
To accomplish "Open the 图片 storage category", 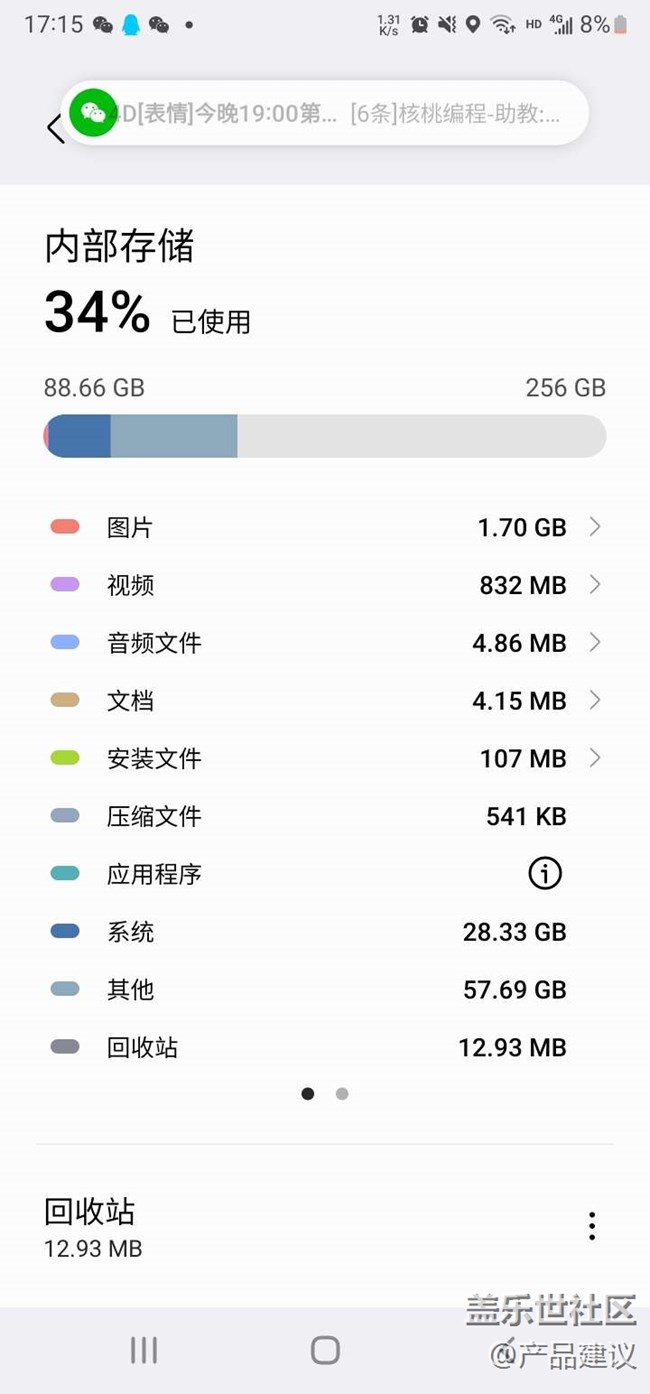I will pos(325,527).
